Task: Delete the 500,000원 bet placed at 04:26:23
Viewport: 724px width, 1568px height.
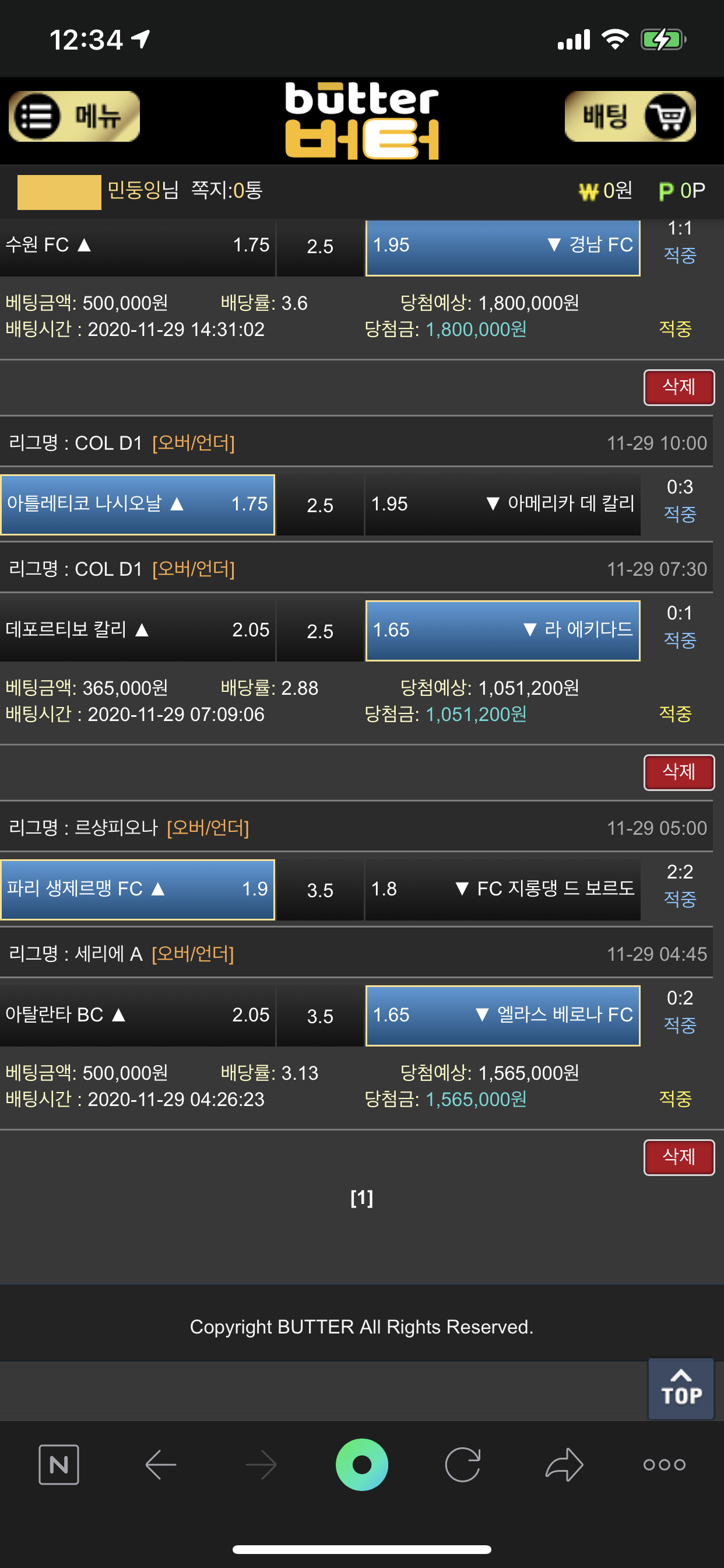Action: 679,1157
